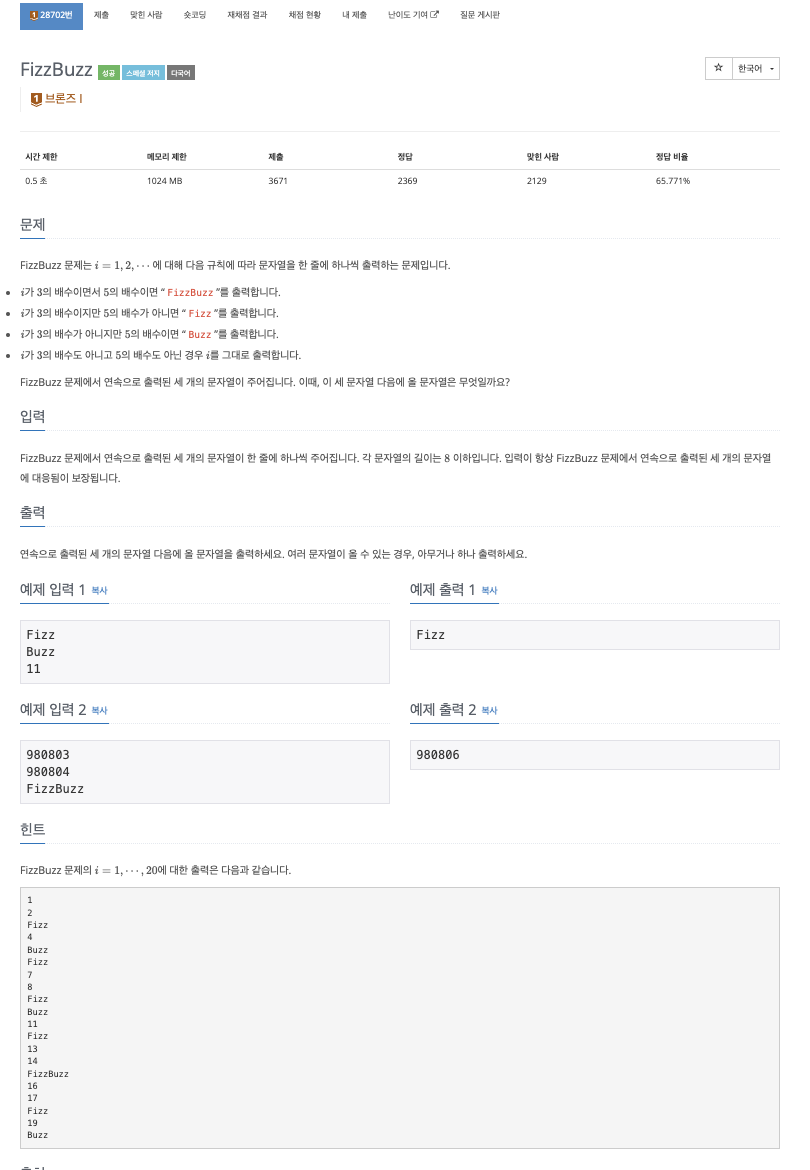Copy 예제 출력 2 with 복사
The width and height of the screenshot is (810, 1170).
(489, 711)
